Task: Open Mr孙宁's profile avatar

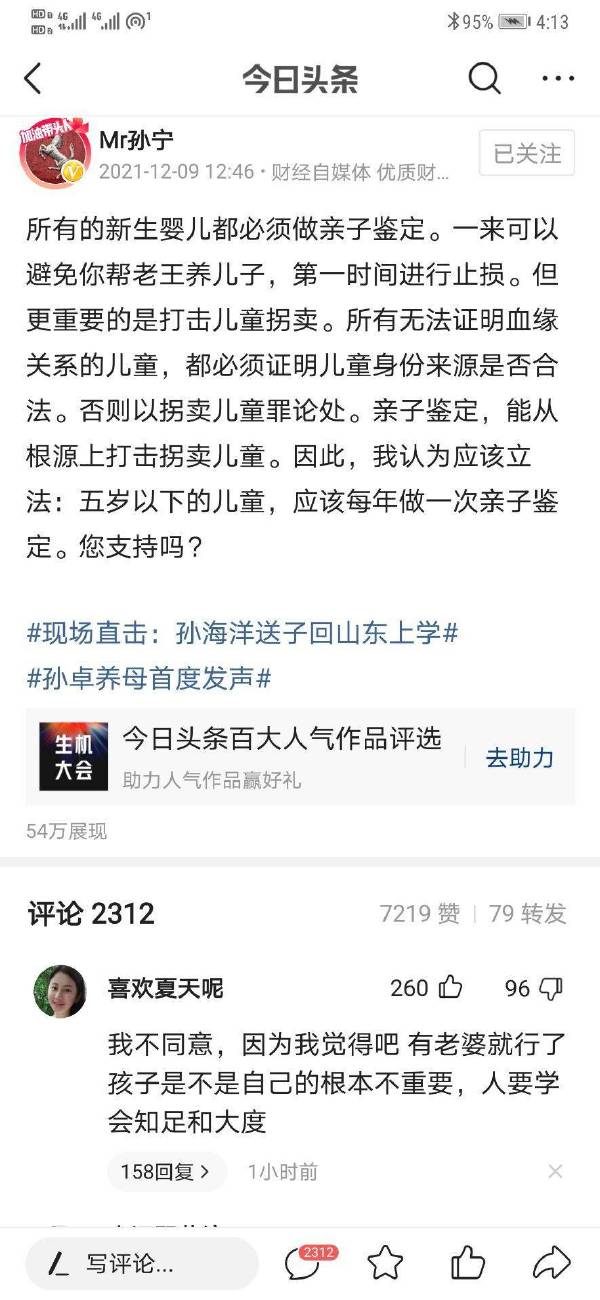Action: 50,156
